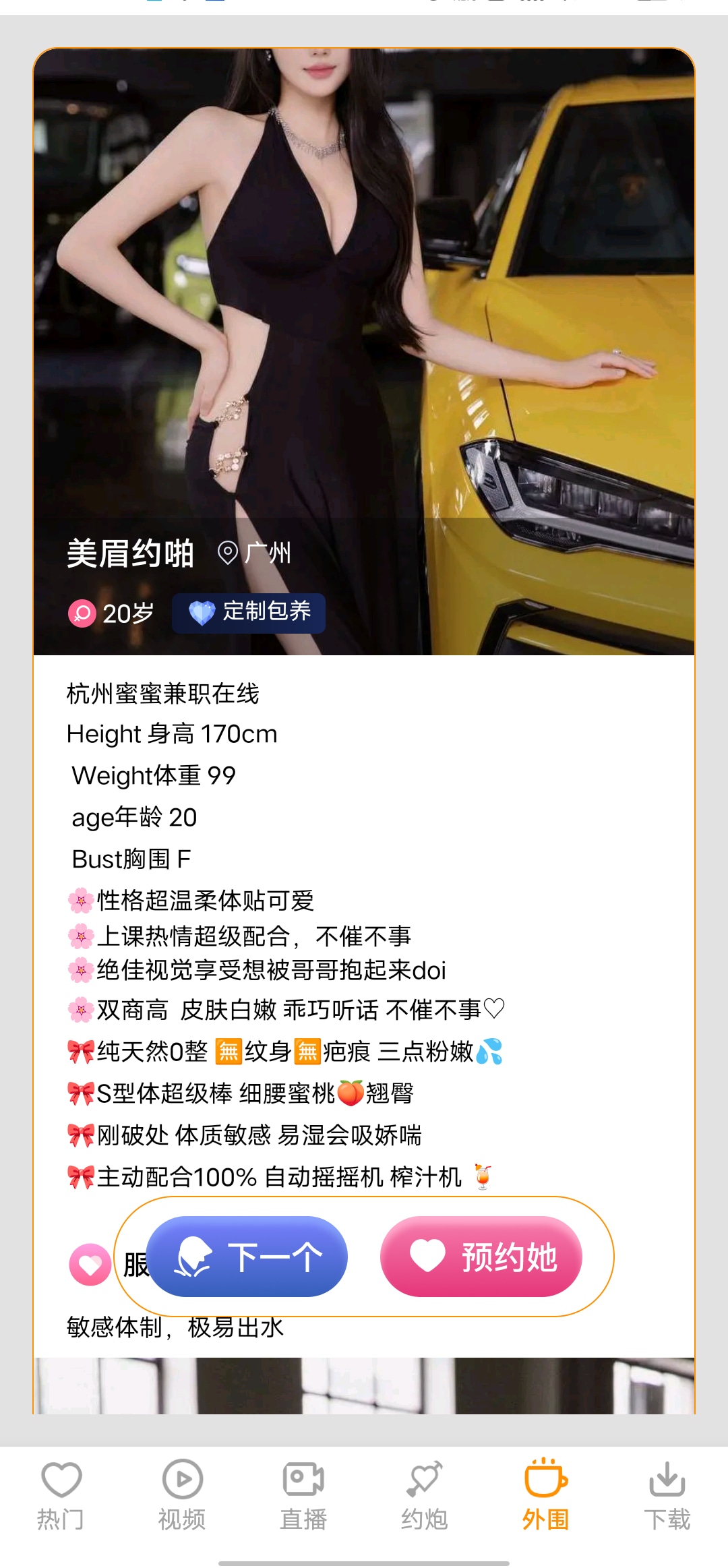
Task: Tap the 外围 tab
Action: (546, 1495)
